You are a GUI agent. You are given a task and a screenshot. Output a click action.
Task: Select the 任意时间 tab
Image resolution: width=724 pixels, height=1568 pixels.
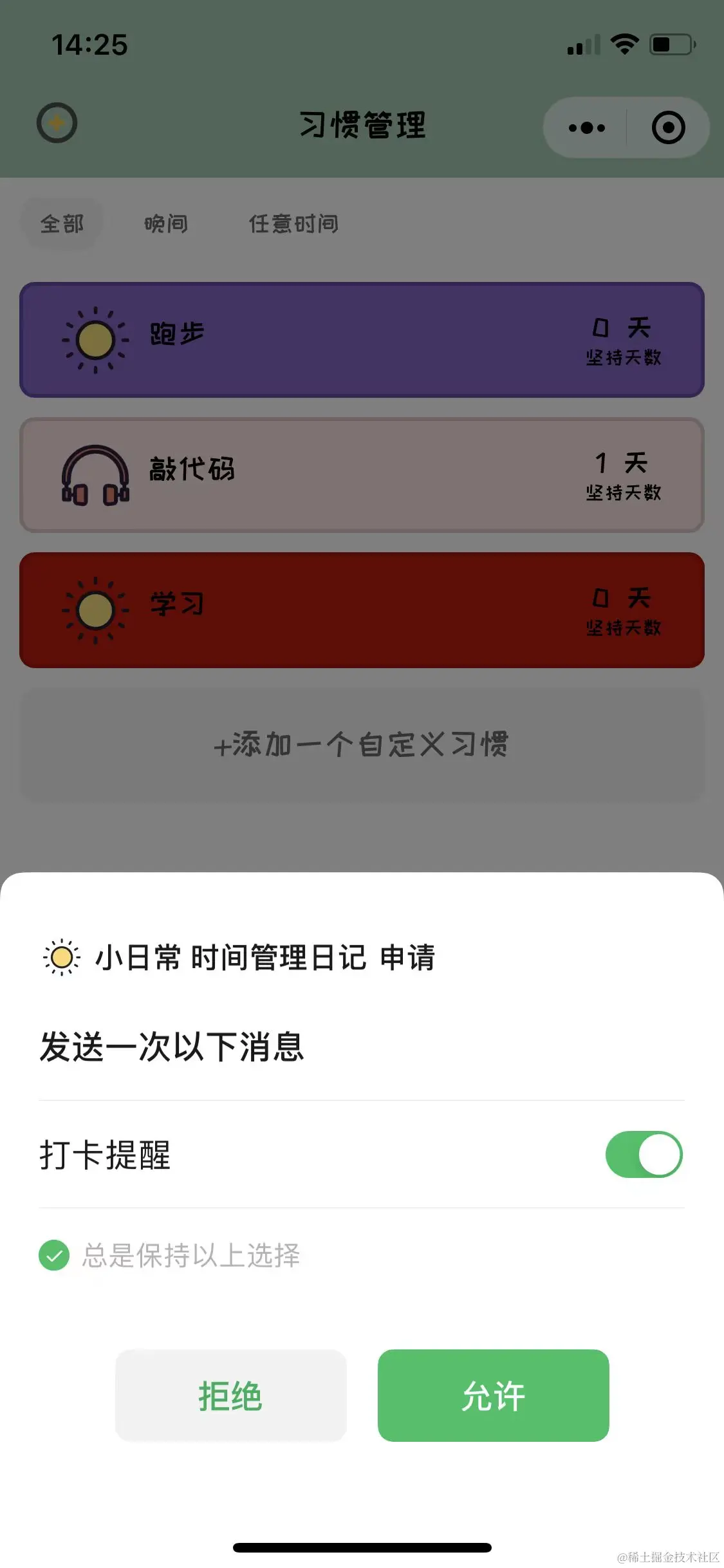point(293,223)
